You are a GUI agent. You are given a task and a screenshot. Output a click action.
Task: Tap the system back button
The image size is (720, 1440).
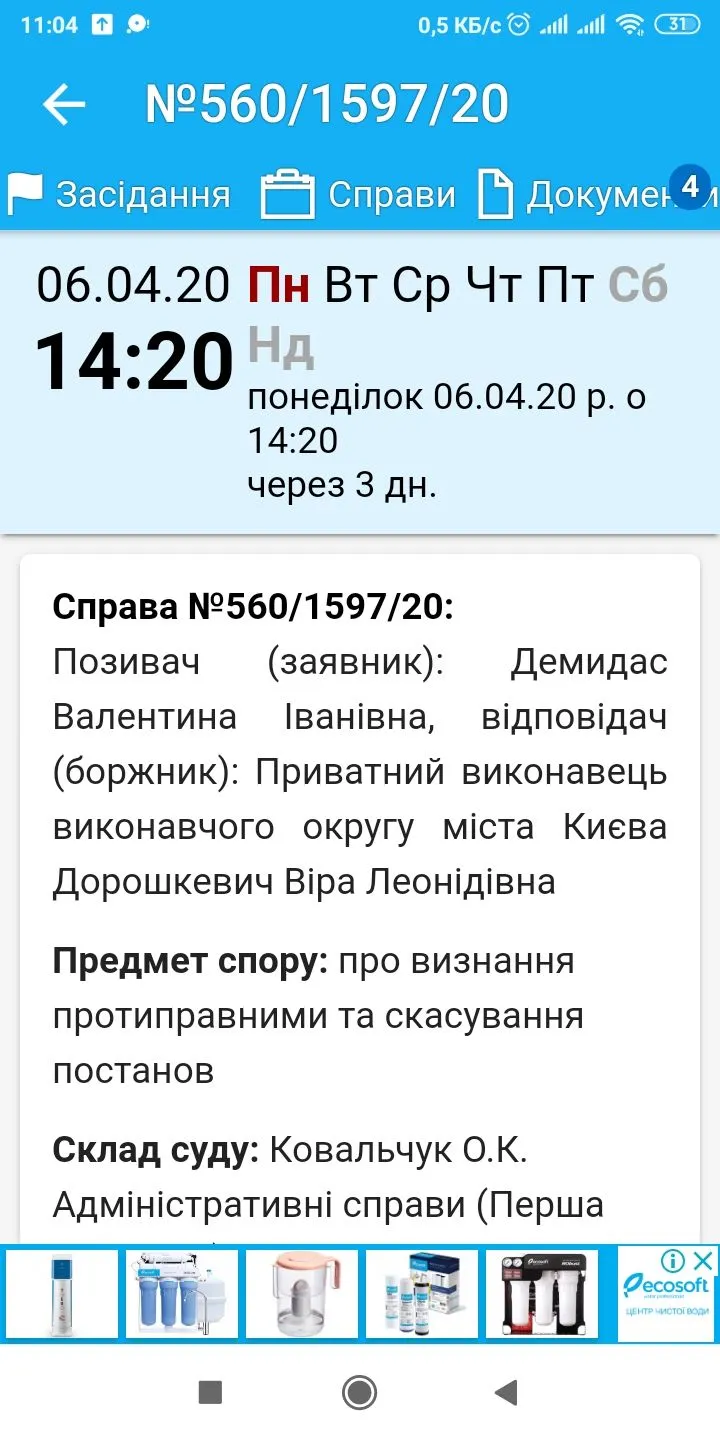click(507, 1391)
